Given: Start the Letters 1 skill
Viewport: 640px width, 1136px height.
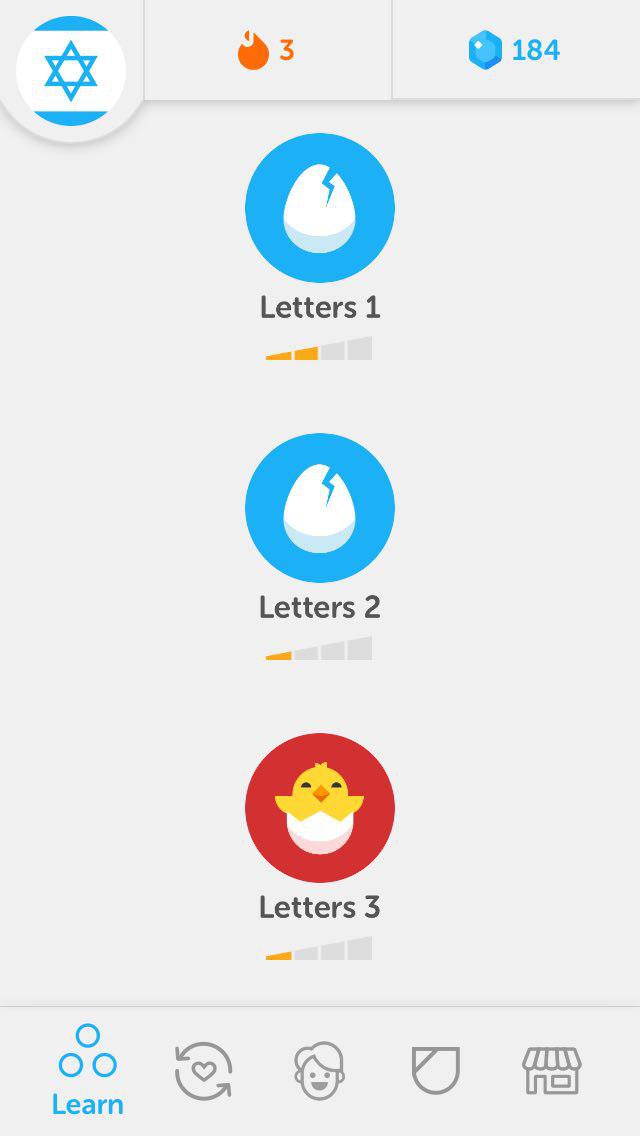Looking at the screenshot, I should tap(320, 208).
